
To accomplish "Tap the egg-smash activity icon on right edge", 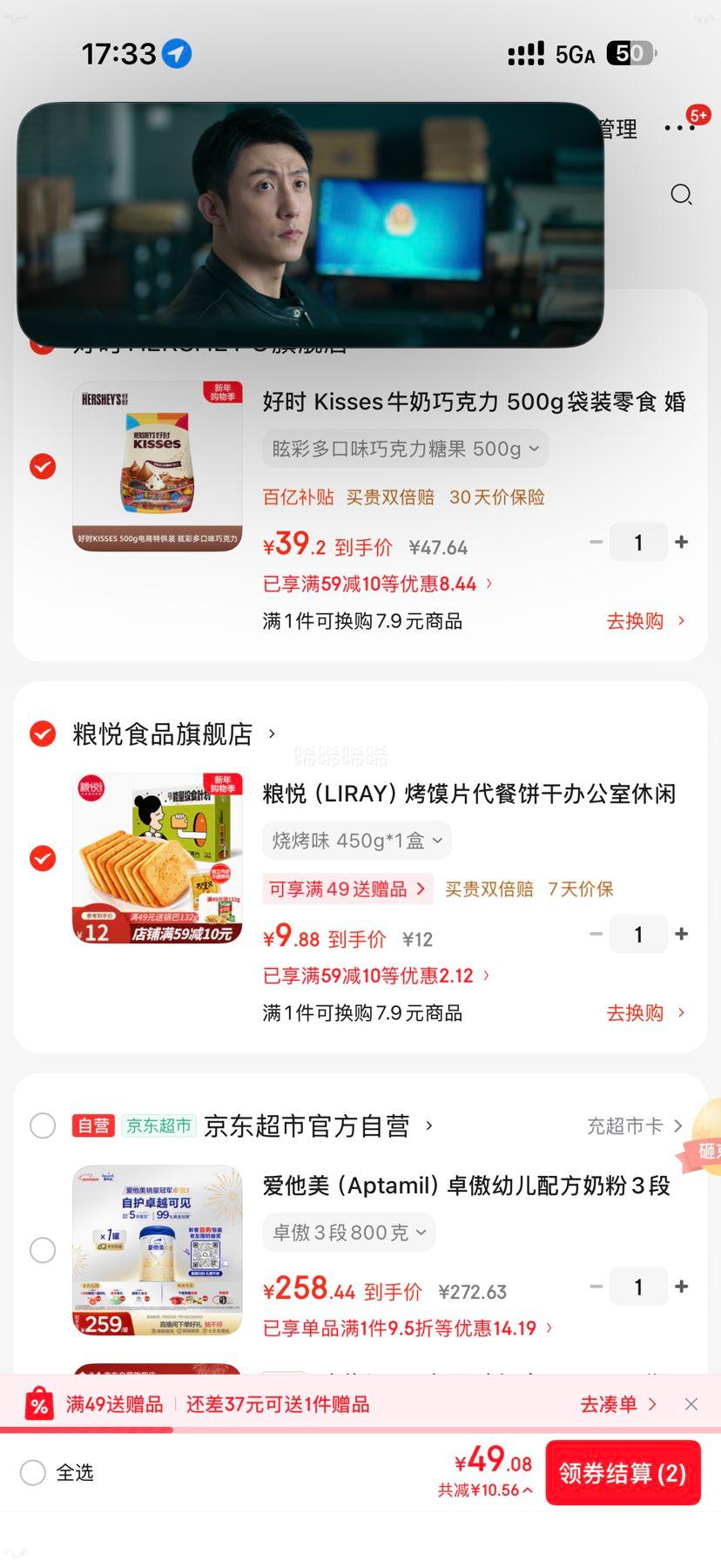I will coord(707,1150).
